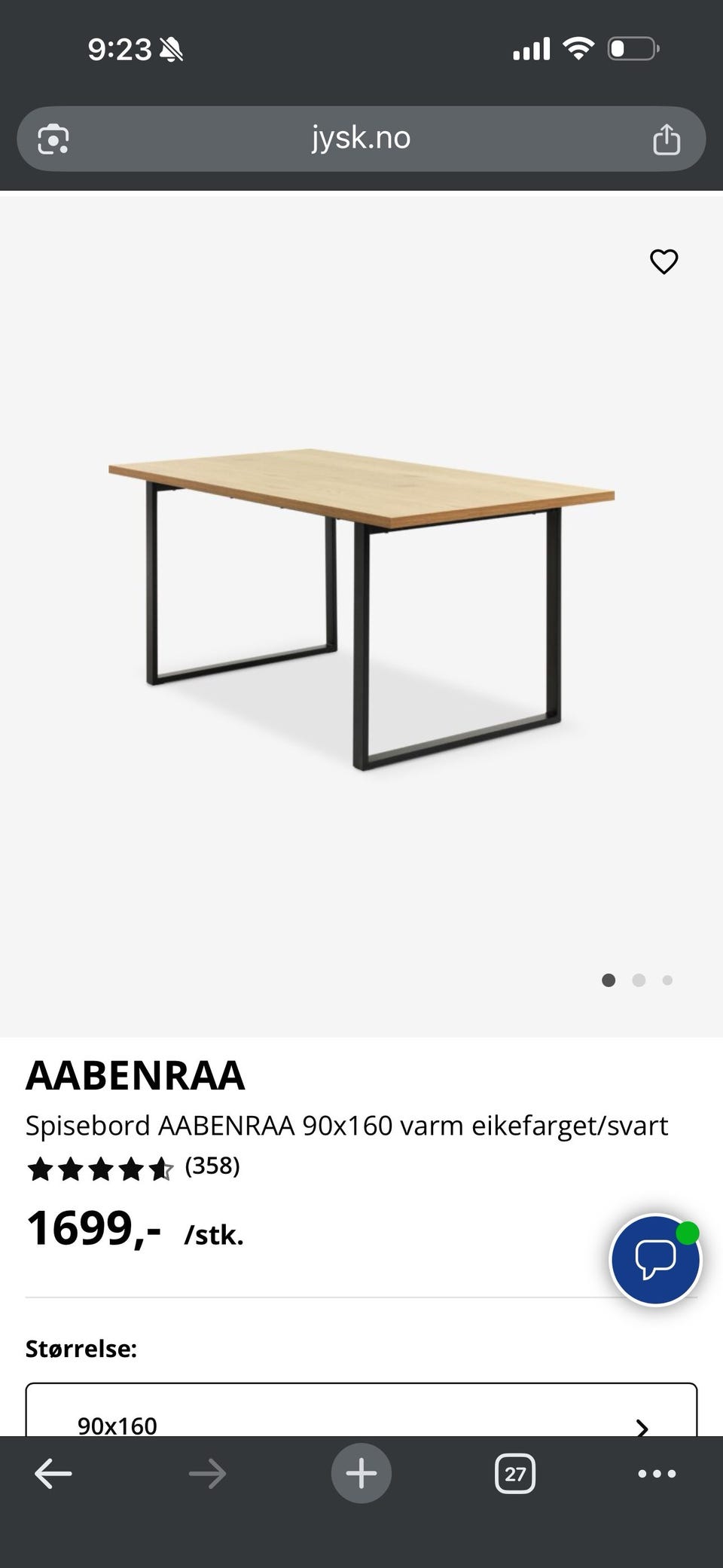Select the first pagination dot
Viewport: 723px width, 1568px height.
click(x=609, y=980)
